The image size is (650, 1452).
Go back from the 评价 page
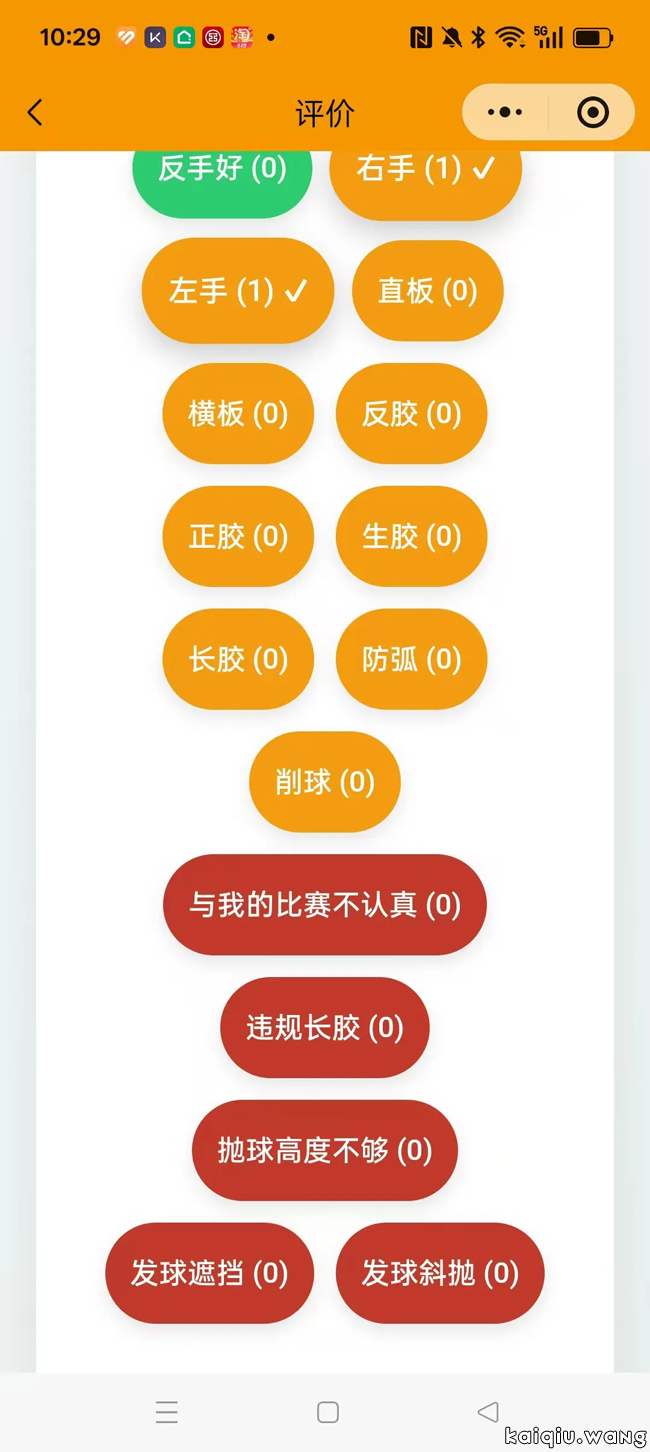(x=35, y=112)
